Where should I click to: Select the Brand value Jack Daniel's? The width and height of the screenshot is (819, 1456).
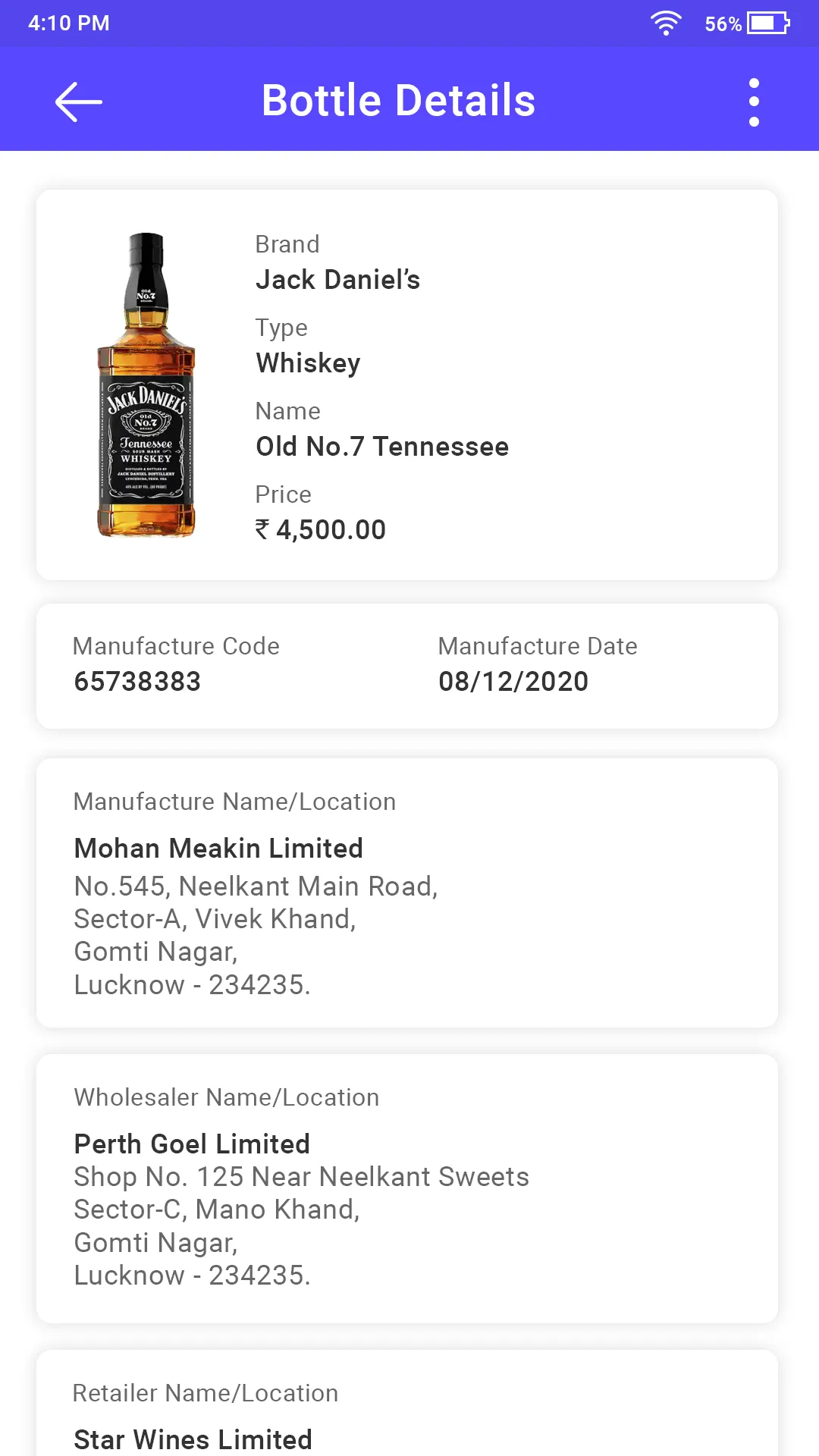pos(338,279)
